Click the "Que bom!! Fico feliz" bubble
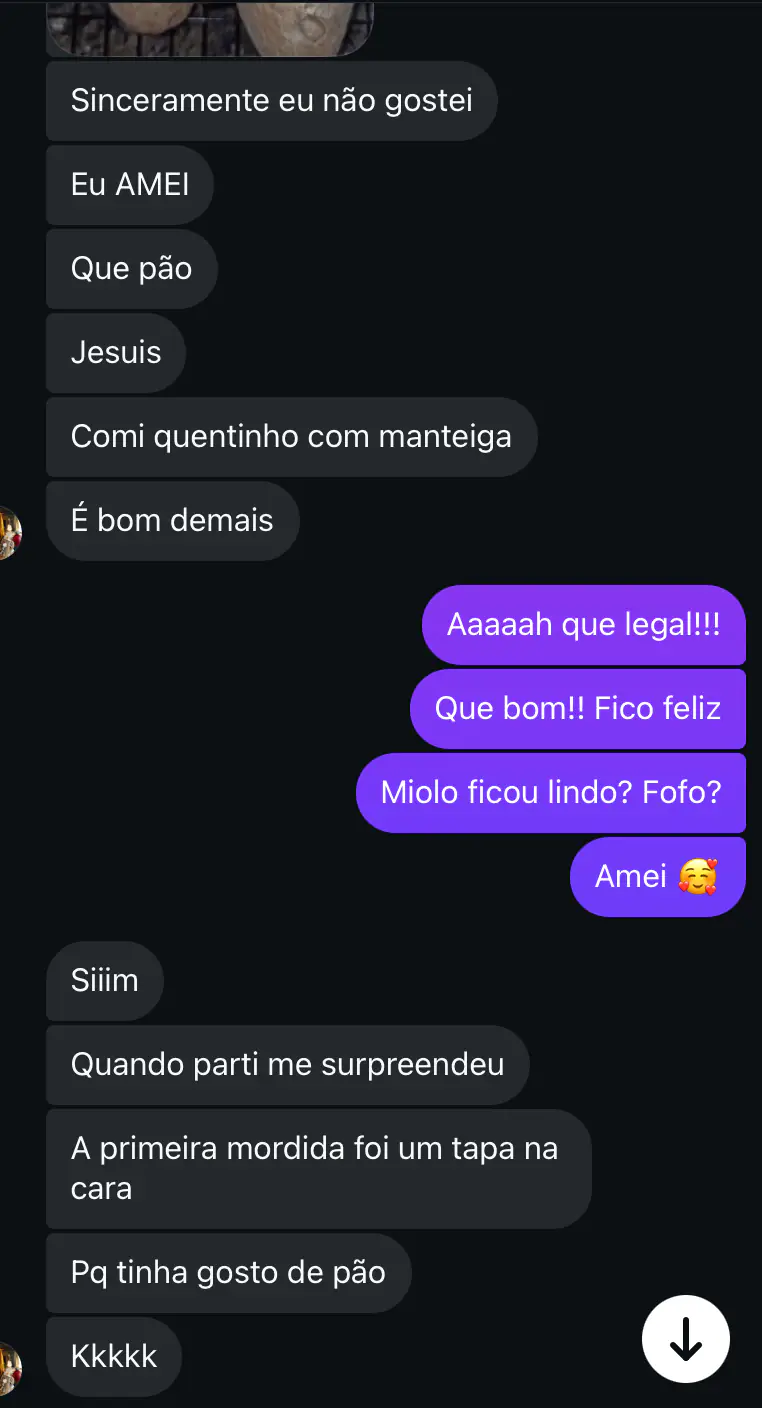The width and height of the screenshot is (762, 1408). (x=578, y=708)
